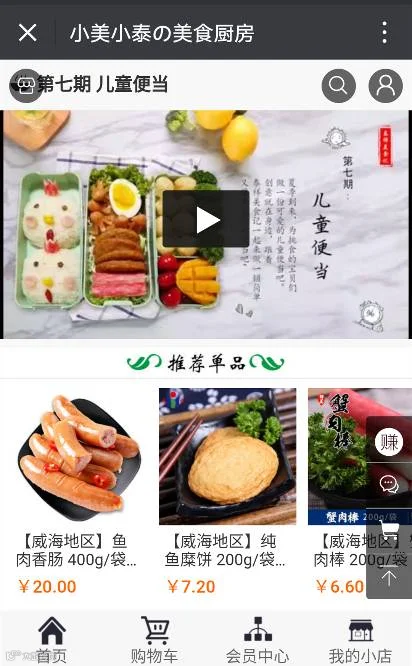Open the user profile icon
This screenshot has height=666, width=412.
click(x=386, y=86)
